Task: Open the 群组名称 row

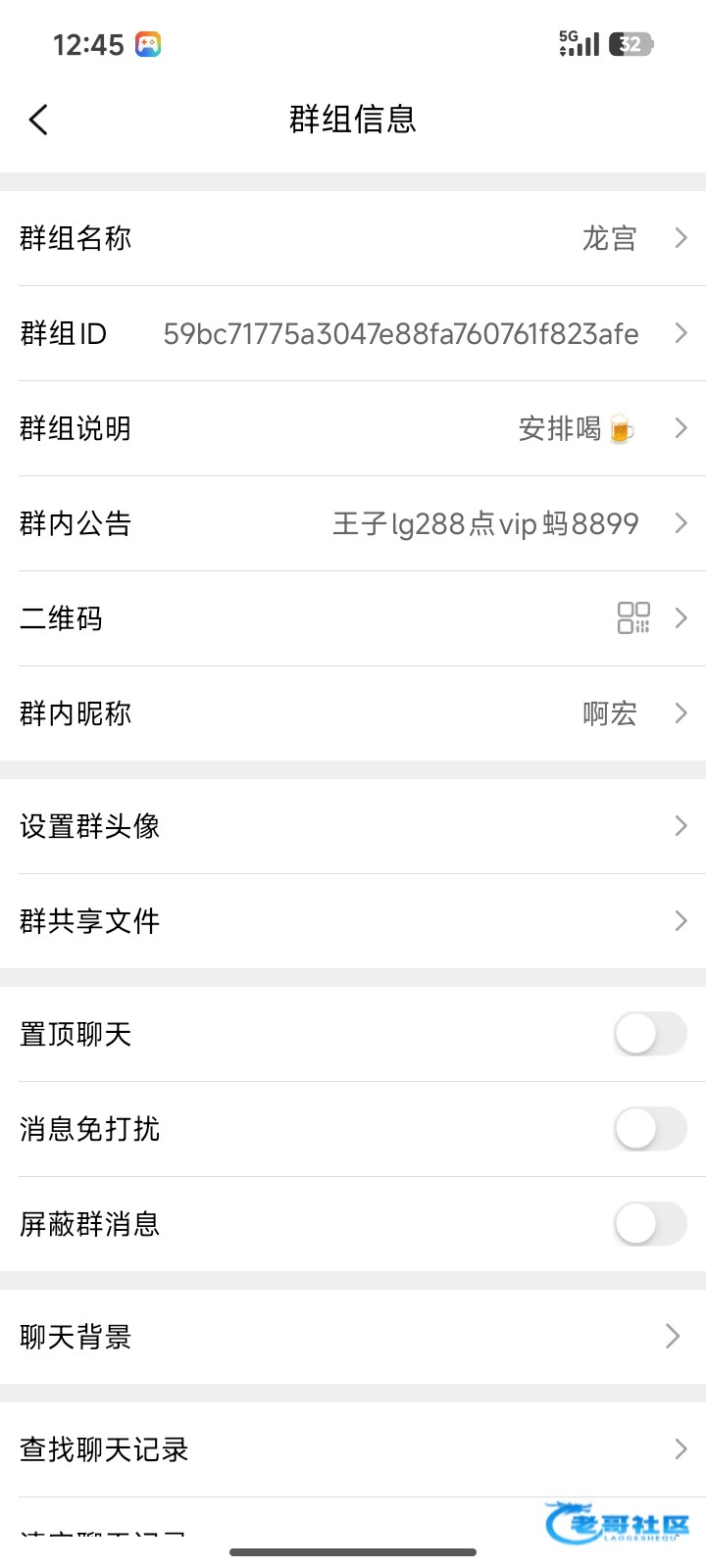Action: pyautogui.click(x=353, y=238)
